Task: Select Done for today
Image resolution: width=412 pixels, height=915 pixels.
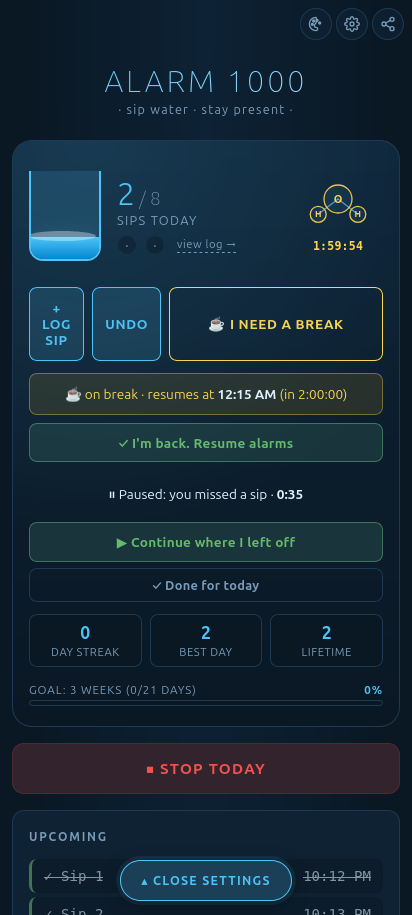Action: [206, 585]
